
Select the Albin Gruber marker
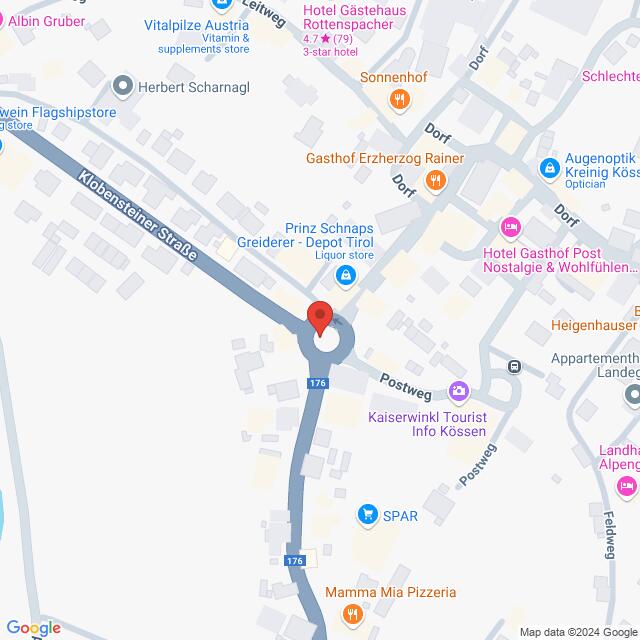coord(4,19)
